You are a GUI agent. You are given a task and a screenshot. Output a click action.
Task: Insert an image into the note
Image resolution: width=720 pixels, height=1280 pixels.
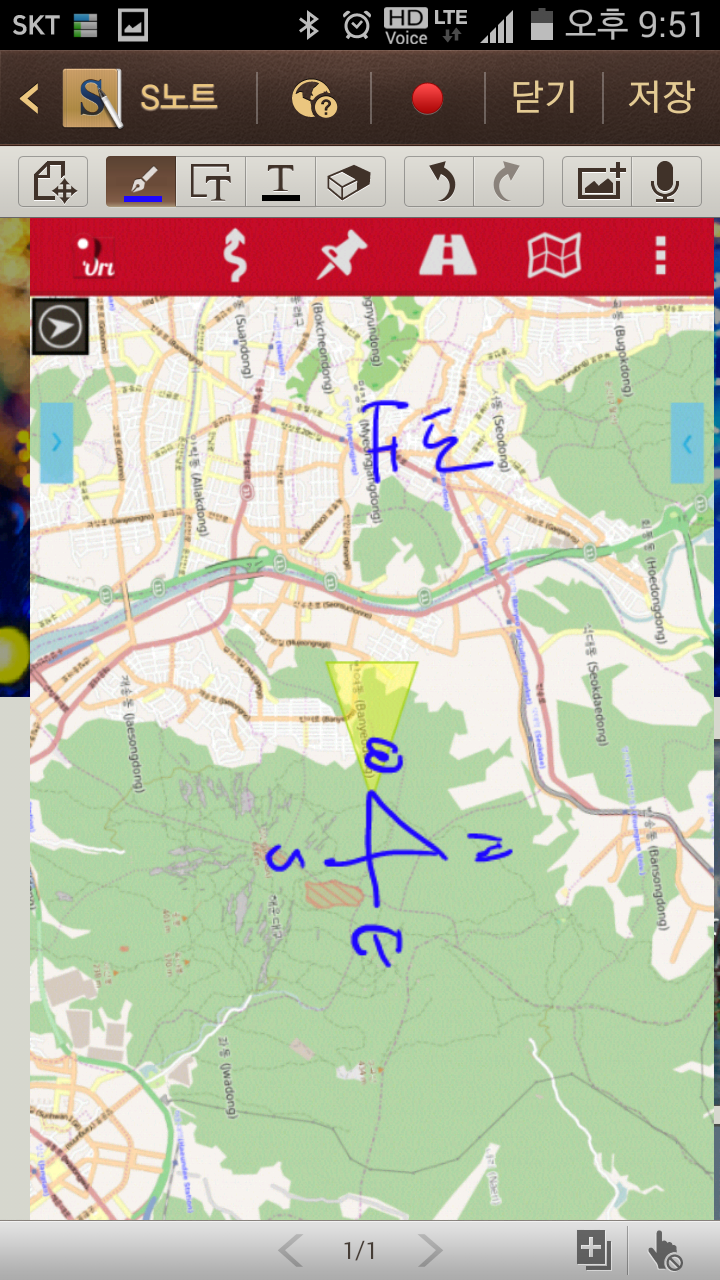pos(598,182)
